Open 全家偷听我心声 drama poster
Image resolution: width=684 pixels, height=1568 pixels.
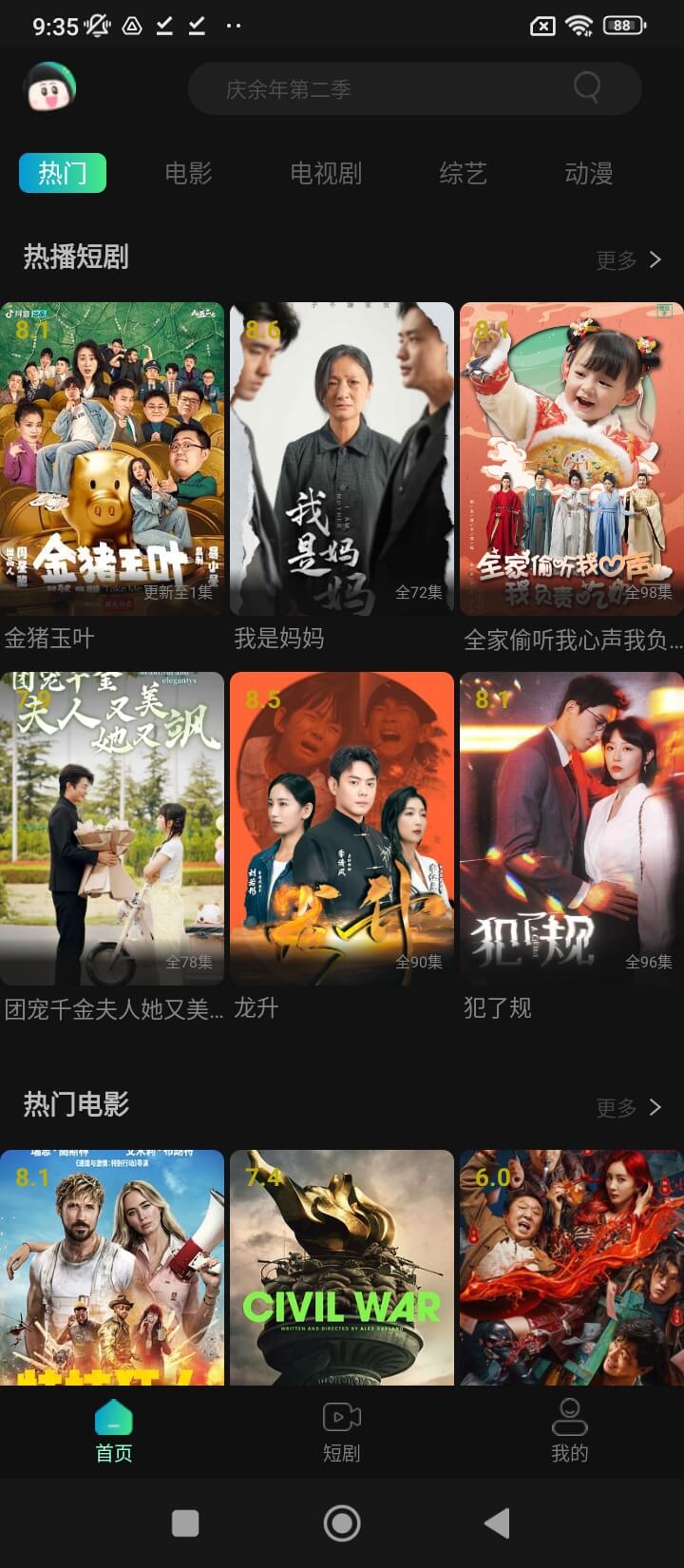(x=572, y=458)
